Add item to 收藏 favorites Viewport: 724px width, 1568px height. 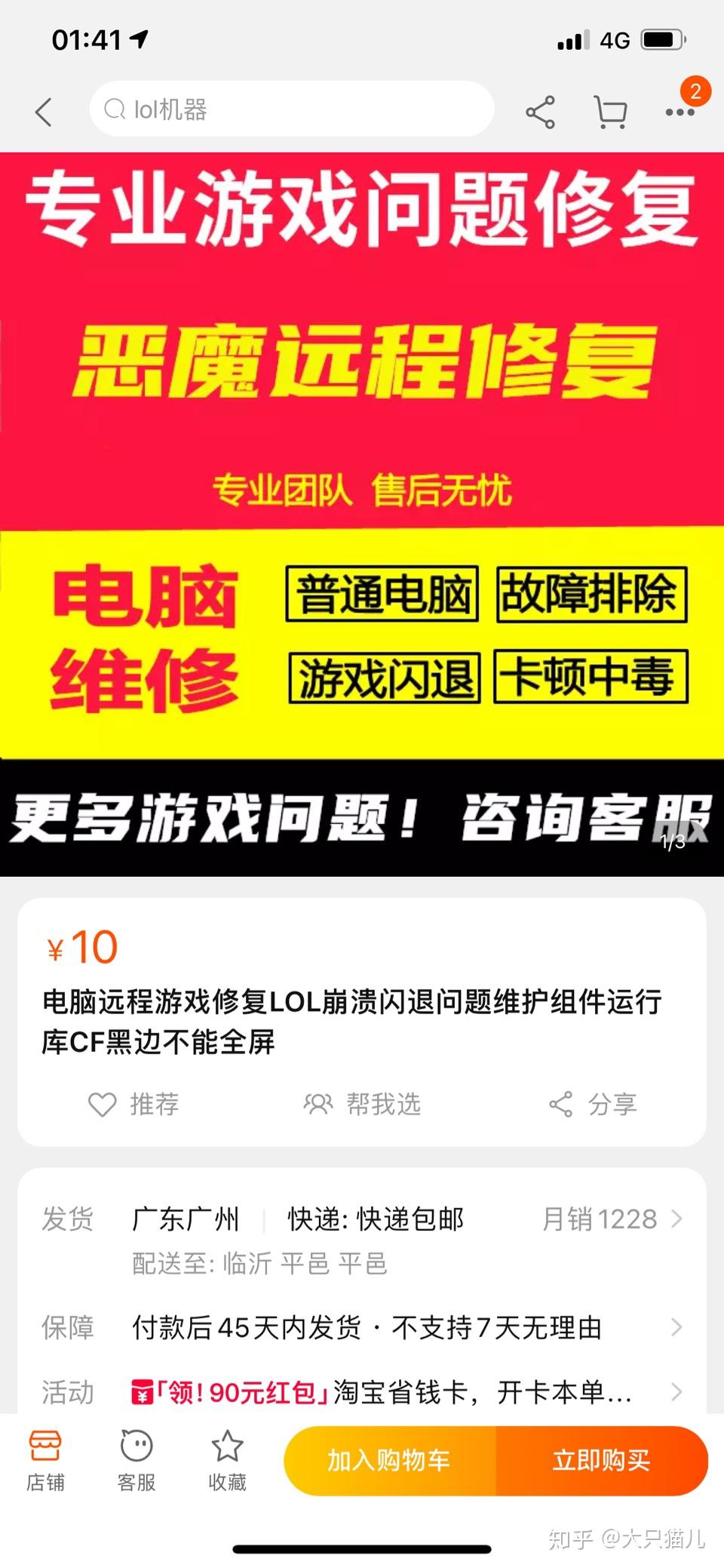(227, 1460)
